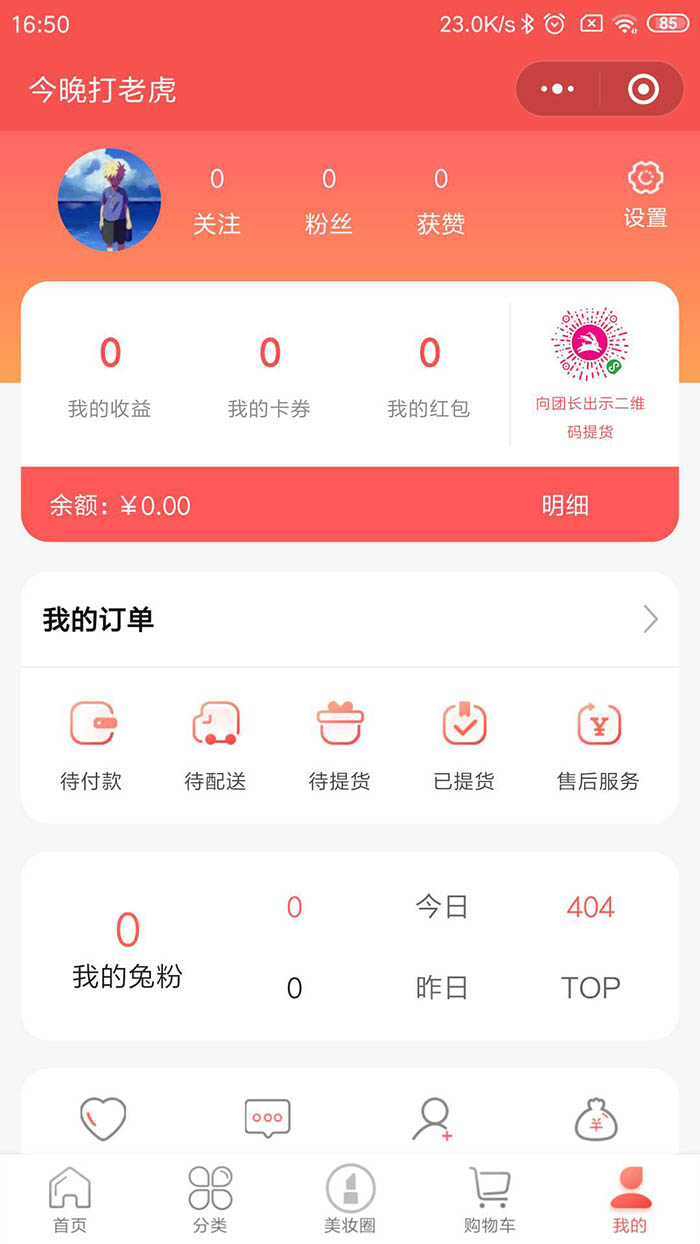Image resolution: width=700 pixels, height=1244 pixels.
Task: Open the mini program more-options menu
Action: click(557, 90)
